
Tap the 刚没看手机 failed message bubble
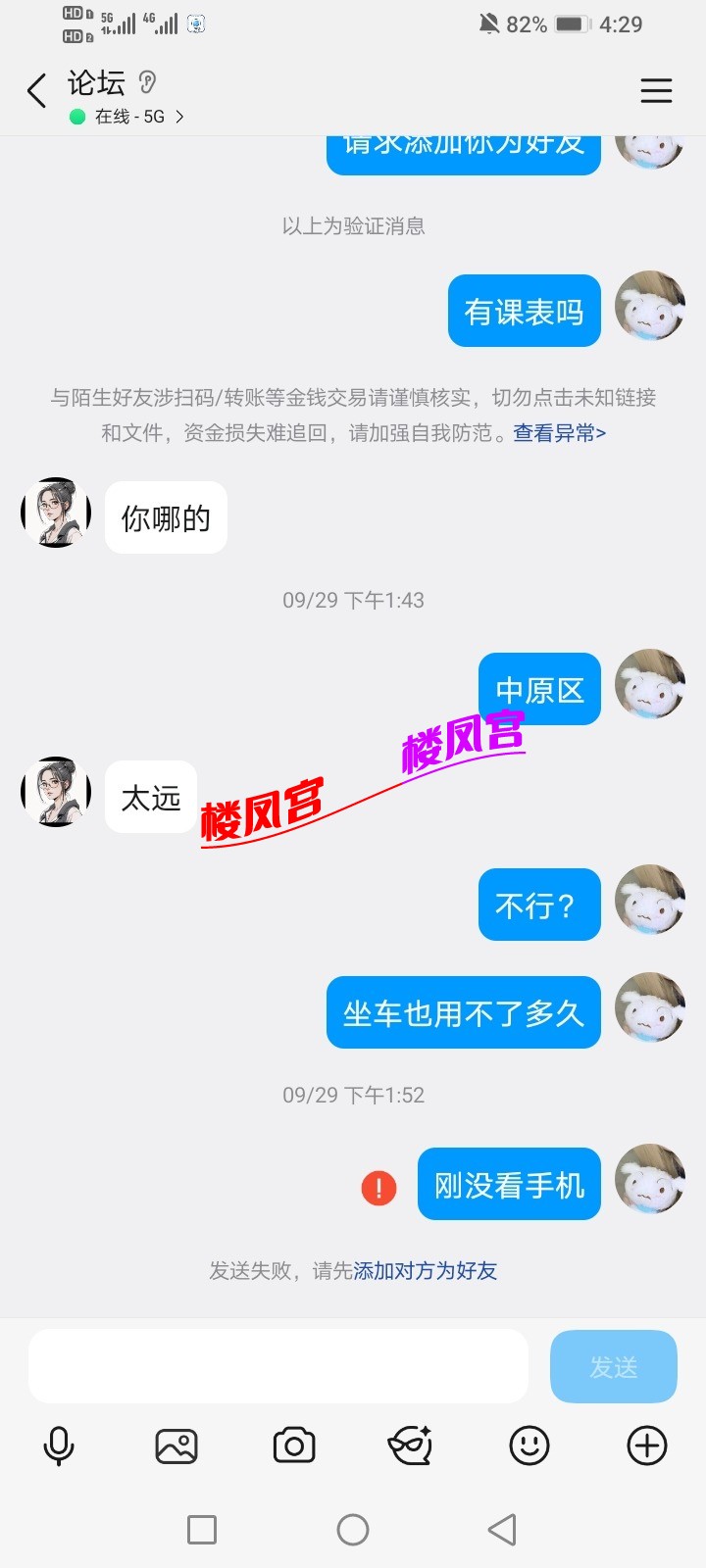(508, 1184)
